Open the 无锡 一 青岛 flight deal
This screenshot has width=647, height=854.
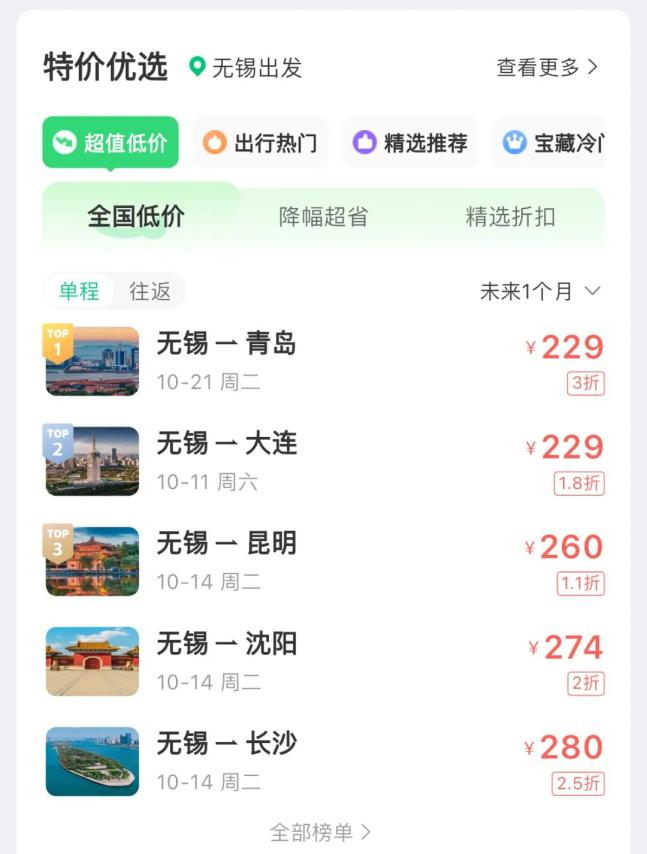[324, 360]
